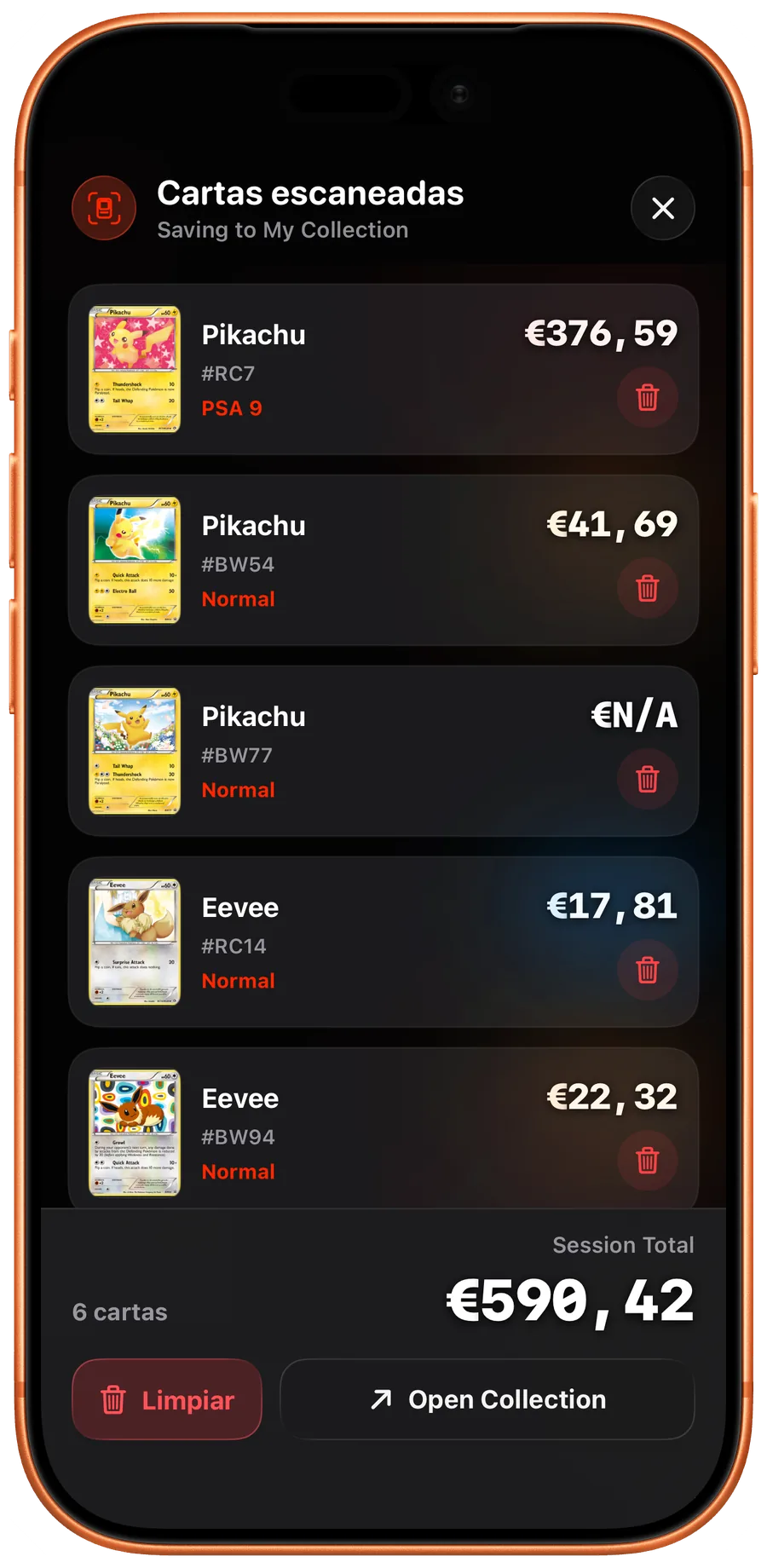Viewport: 767px width, 1568px height.
Task: Open Collection
Action: [487, 1399]
